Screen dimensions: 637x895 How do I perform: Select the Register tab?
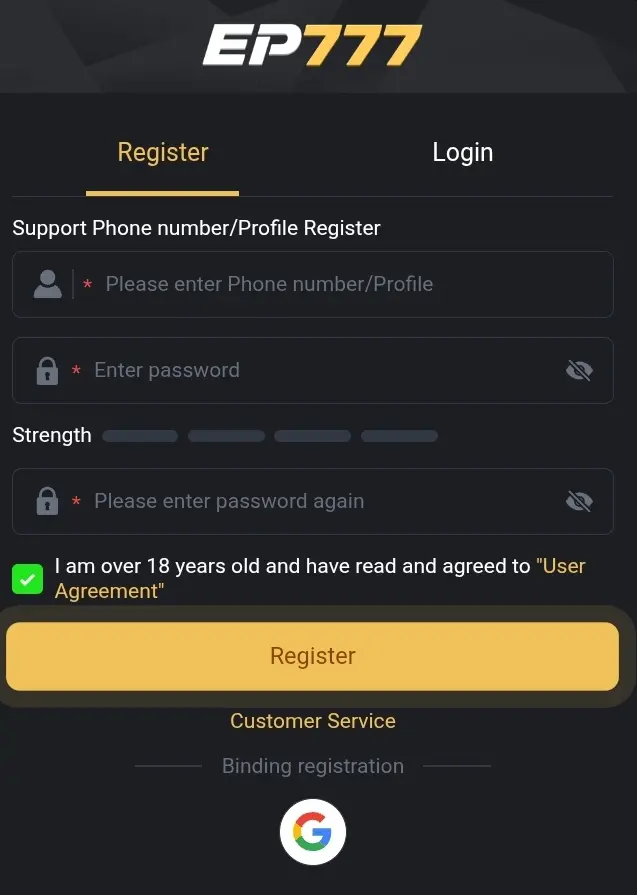click(x=163, y=153)
